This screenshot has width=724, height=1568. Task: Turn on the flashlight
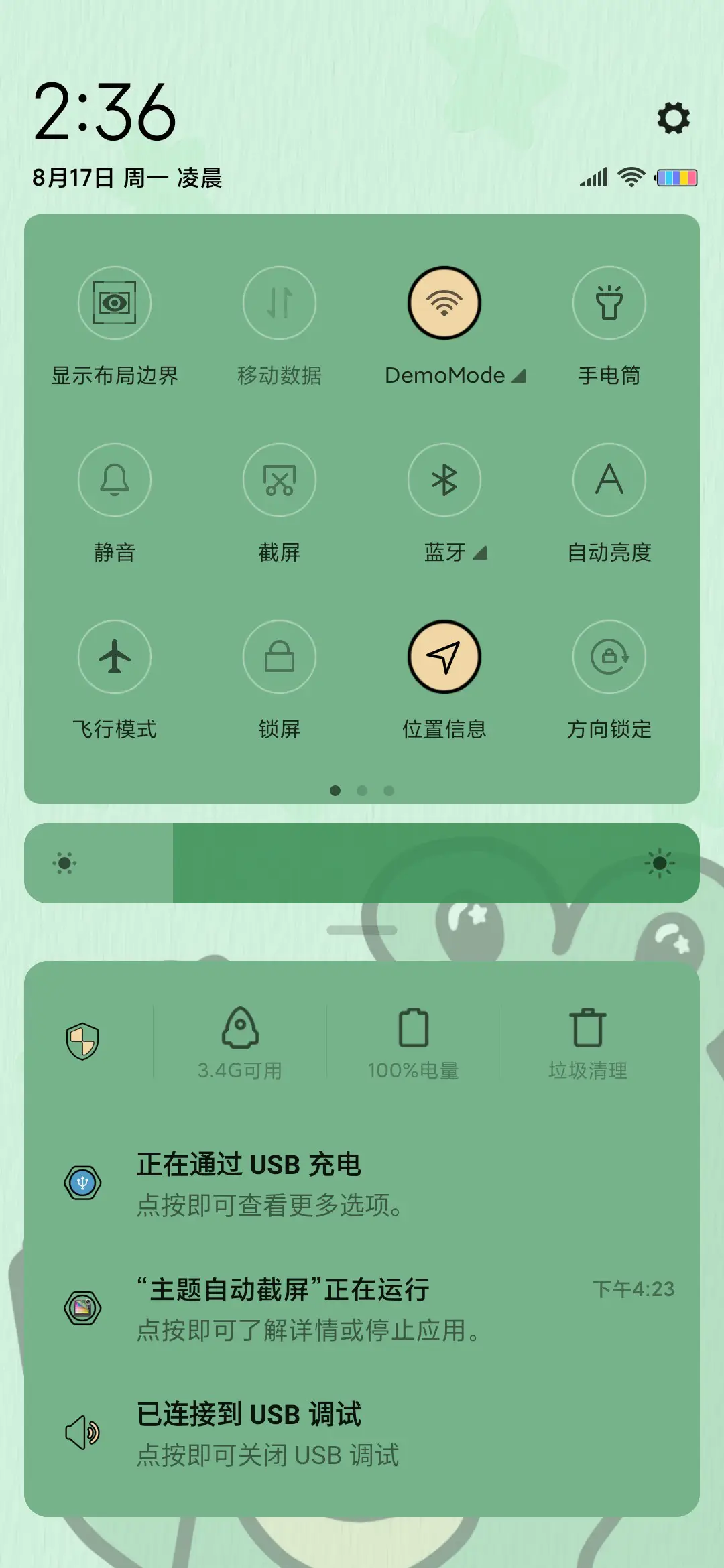pos(609,303)
